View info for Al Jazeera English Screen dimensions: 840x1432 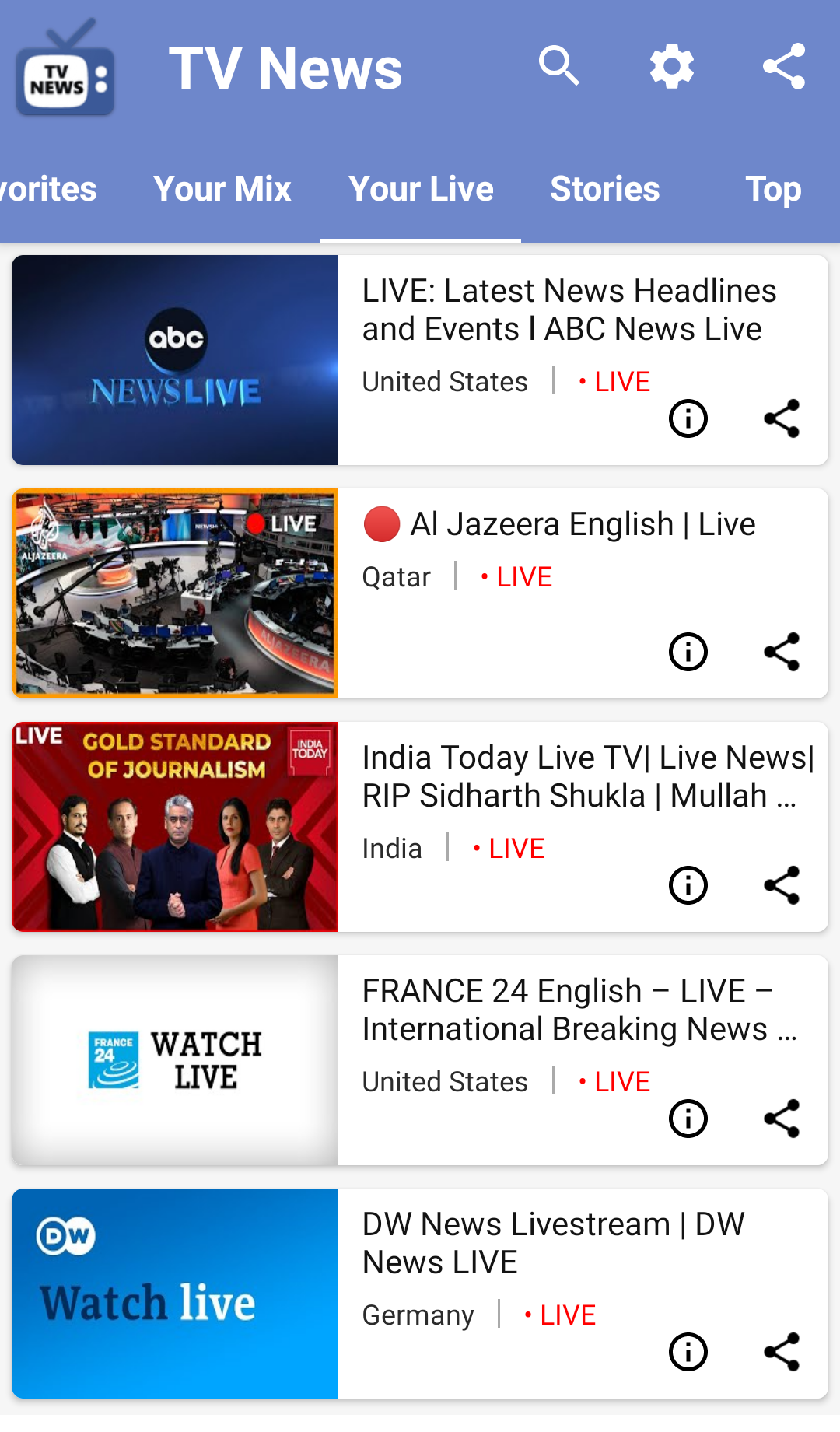click(x=688, y=652)
